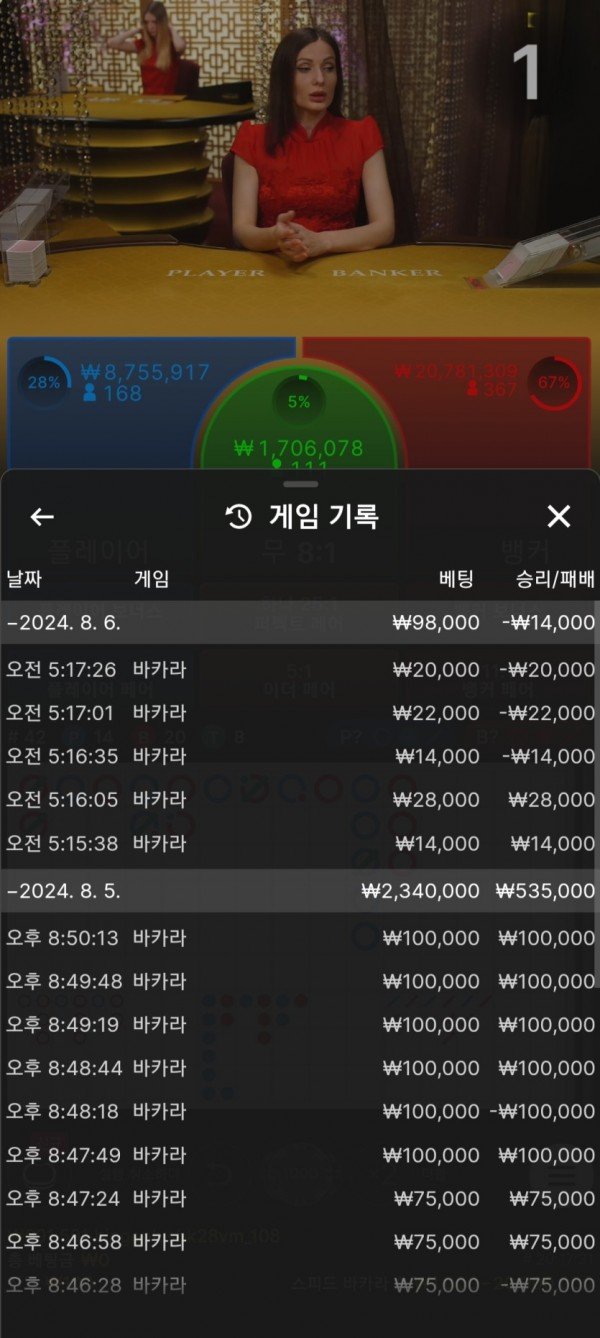Image resolution: width=600 pixels, height=1338 pixels.
Task: View details of the 오전 5:16:35 game
Action: coord(300,756)
